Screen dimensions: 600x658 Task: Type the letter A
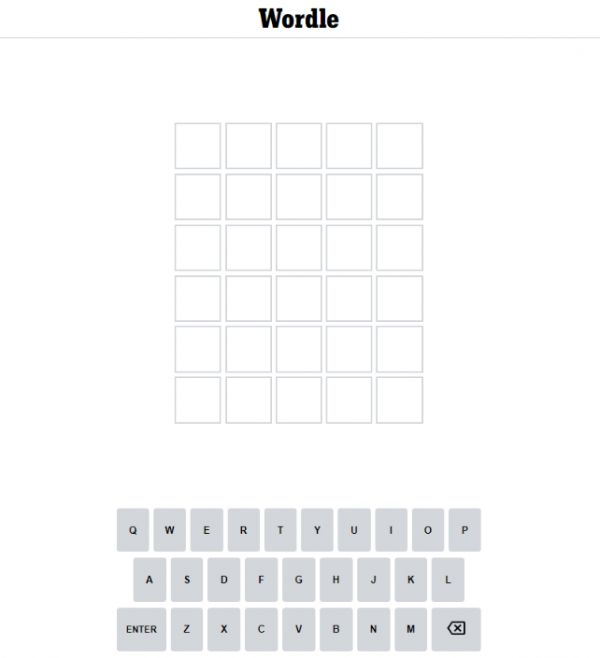pos(150,579)
